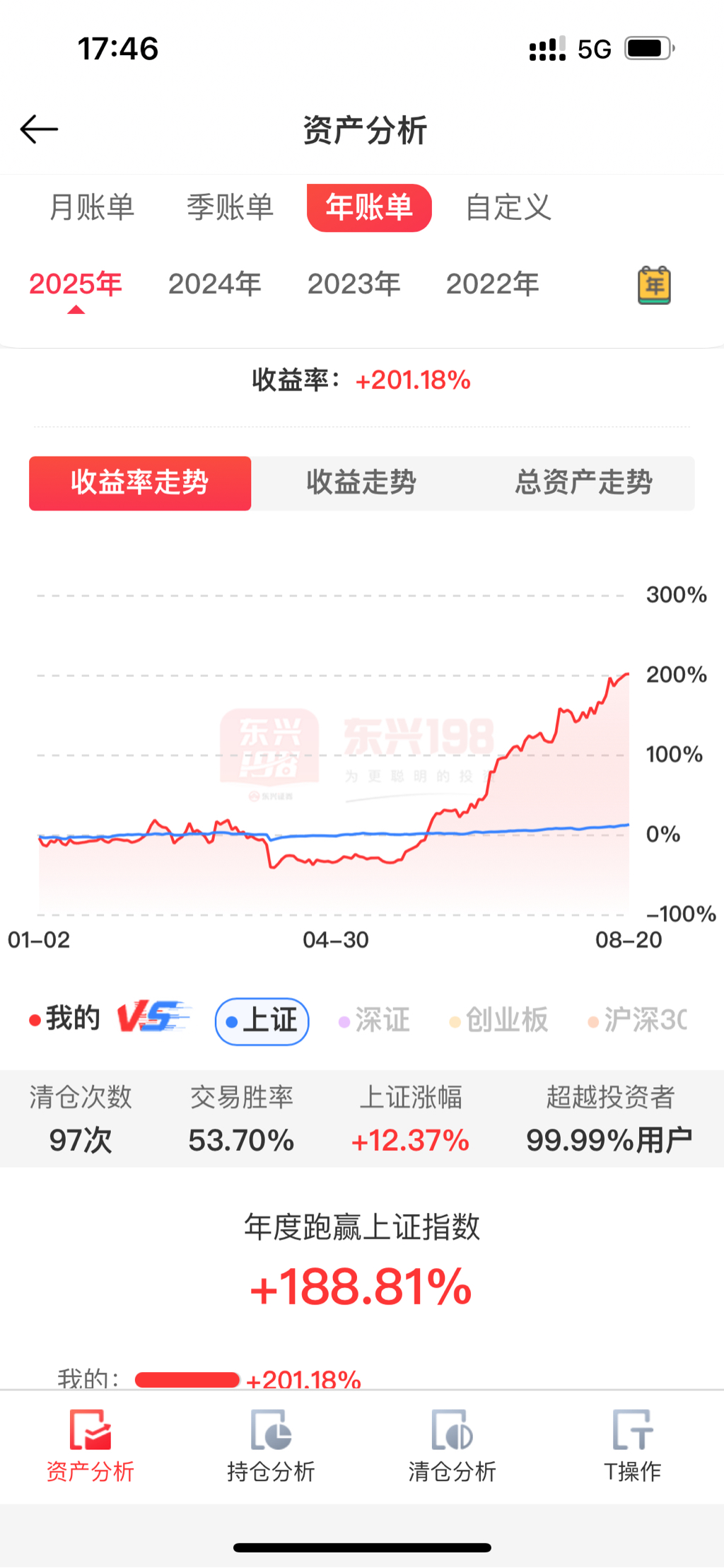The width and height of the screenshot is (724, 1568).
Task: Show the 总资产走势 chart
Action: [583, 483]
